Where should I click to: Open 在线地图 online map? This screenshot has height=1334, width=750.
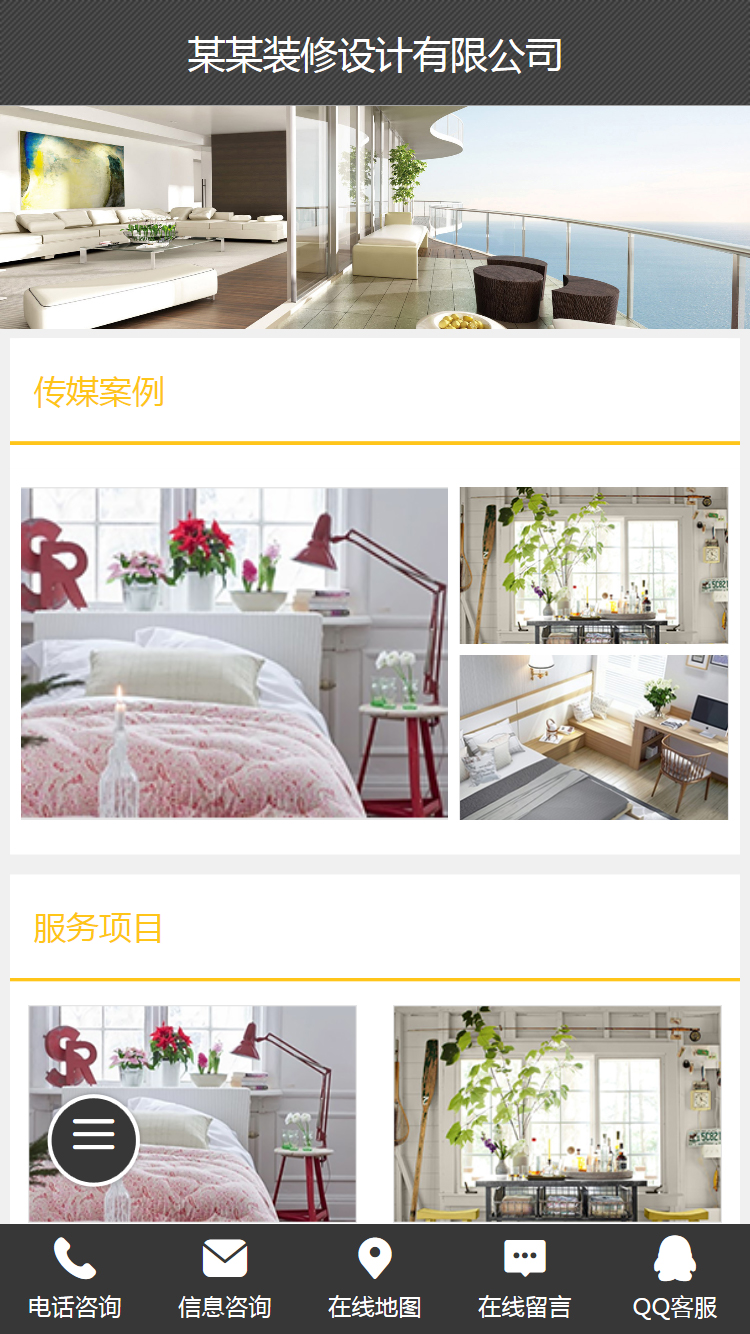(375, 1279)
